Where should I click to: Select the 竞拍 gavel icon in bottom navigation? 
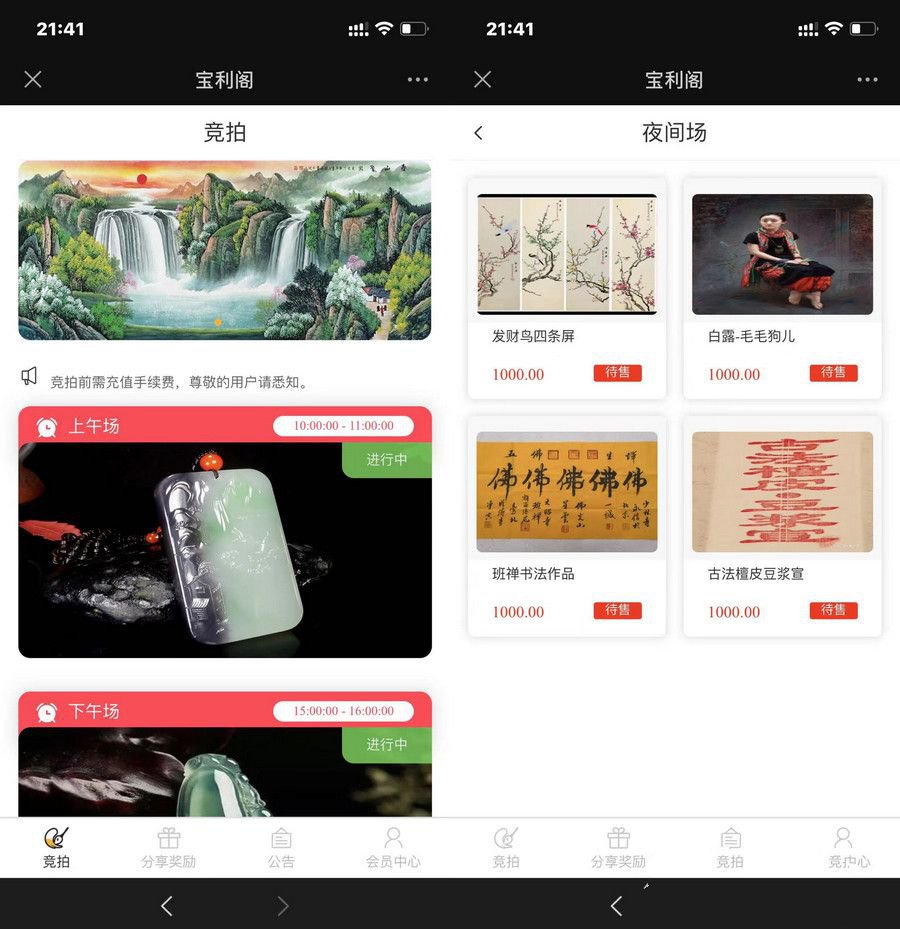pos(56,843)
